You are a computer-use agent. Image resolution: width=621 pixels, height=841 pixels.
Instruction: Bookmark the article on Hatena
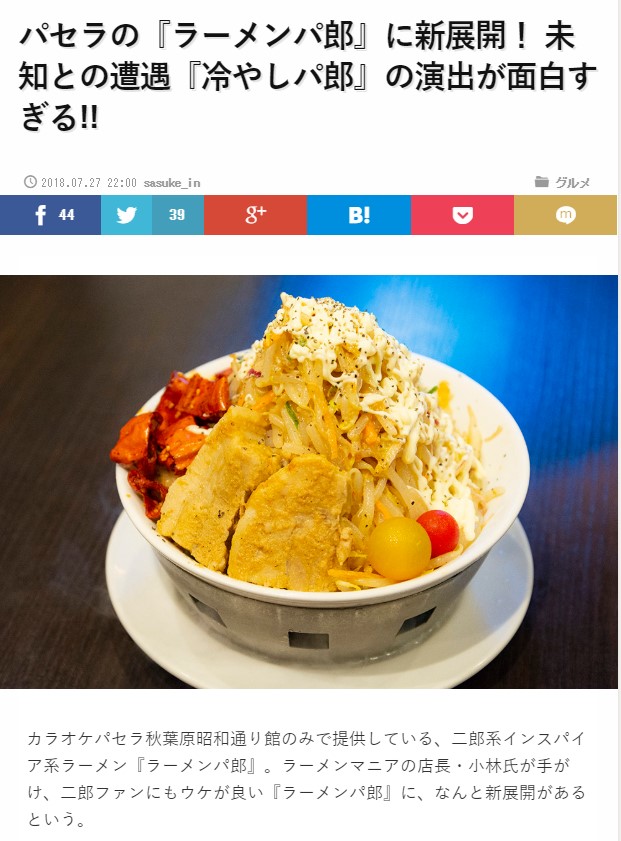pyautogui.click(x=358, y=215)
